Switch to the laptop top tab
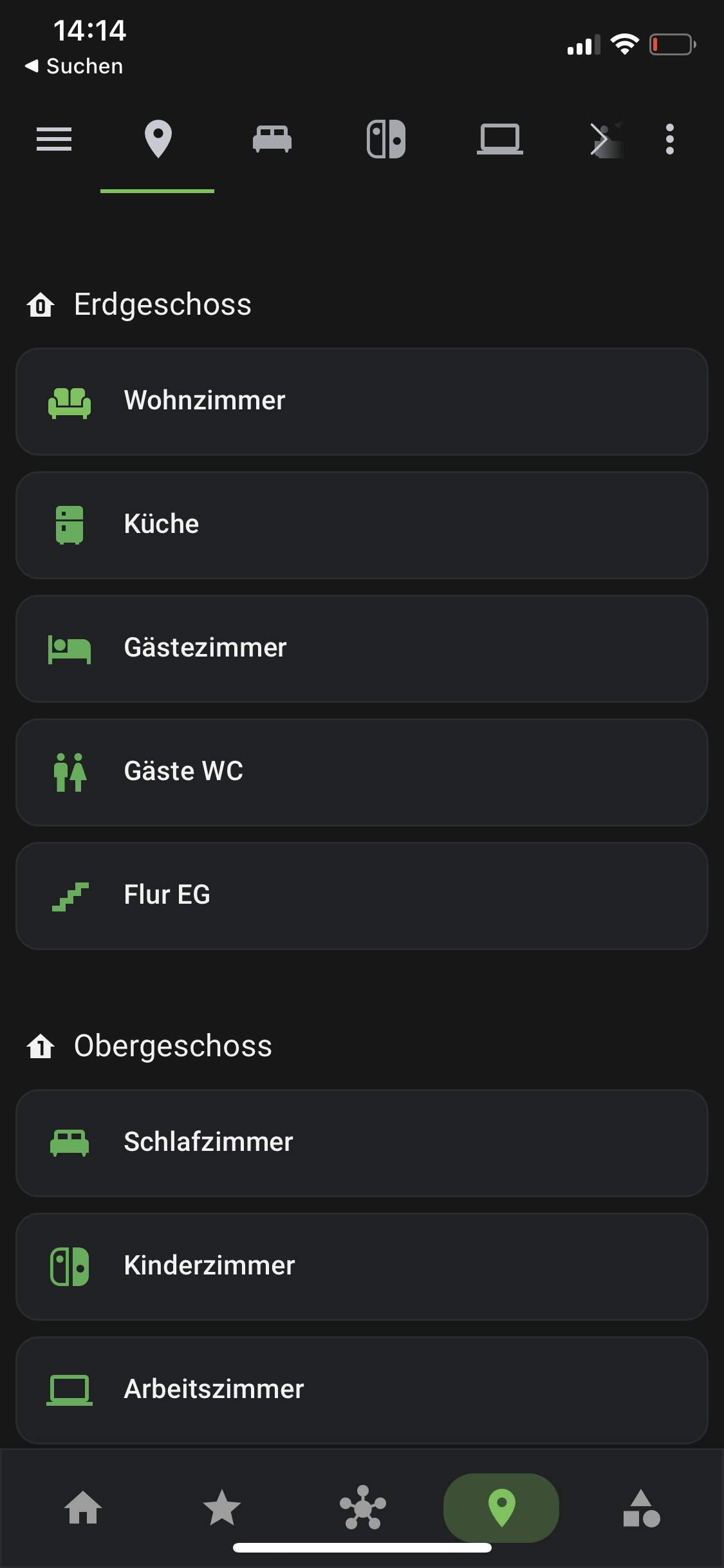The width and height of the screenshot is (724, 1568). [499, 139]
